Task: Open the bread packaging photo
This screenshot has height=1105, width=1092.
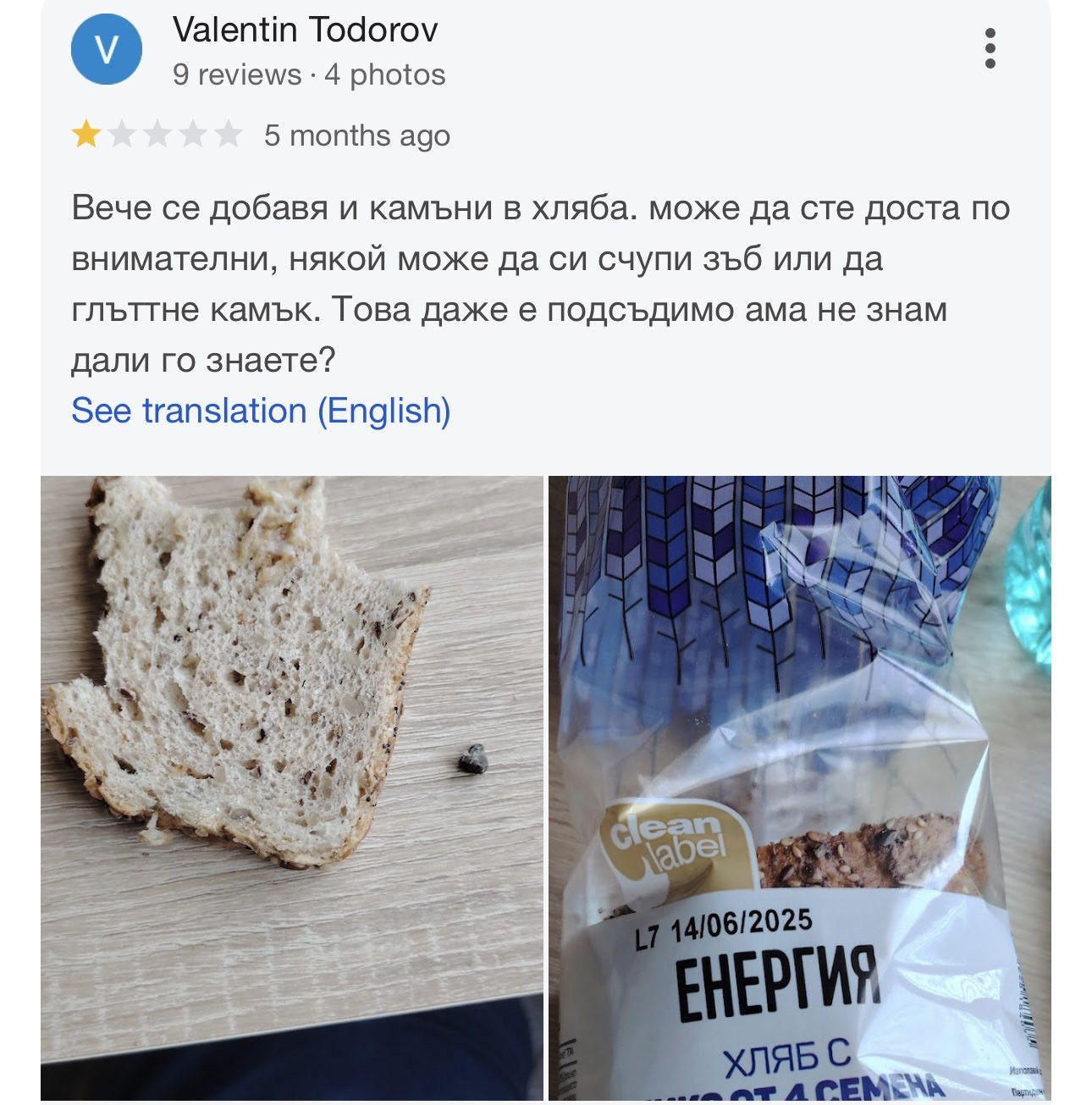Action: click(799, 787)
